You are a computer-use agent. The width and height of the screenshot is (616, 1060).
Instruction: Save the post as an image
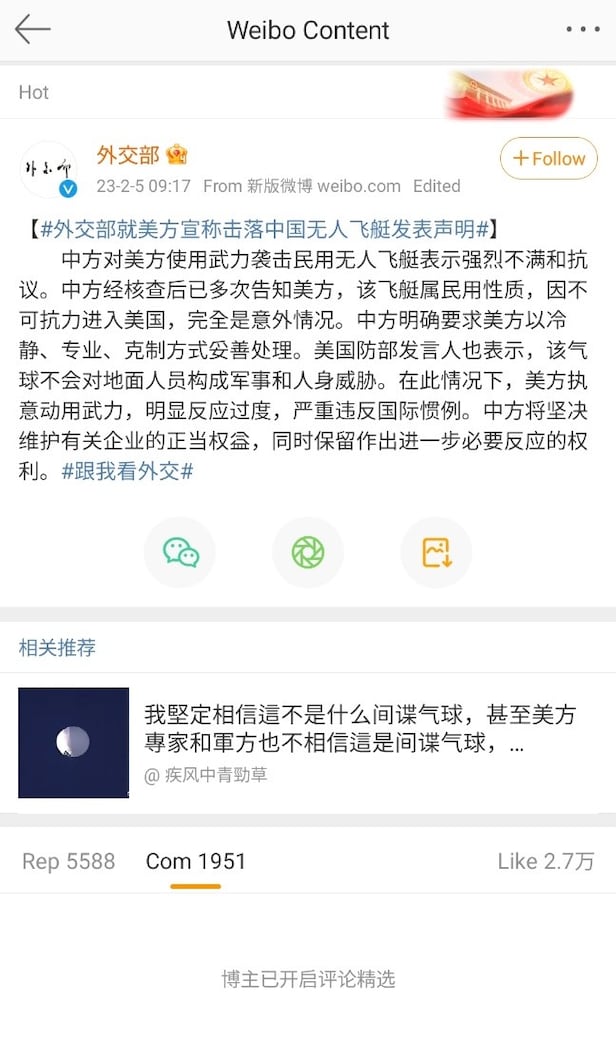click(436, 552)
